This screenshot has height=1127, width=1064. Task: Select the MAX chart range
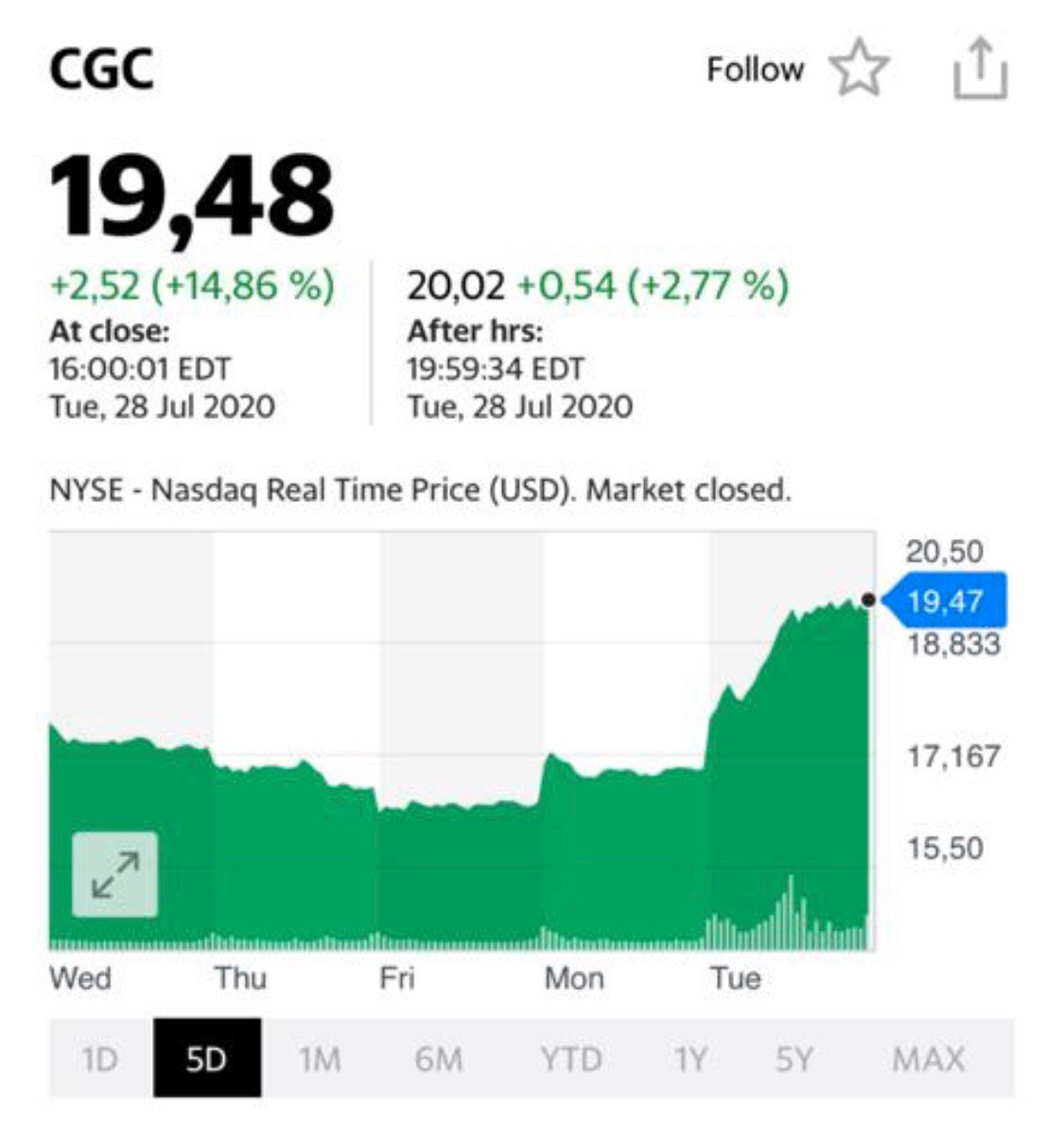(929, 1059)
